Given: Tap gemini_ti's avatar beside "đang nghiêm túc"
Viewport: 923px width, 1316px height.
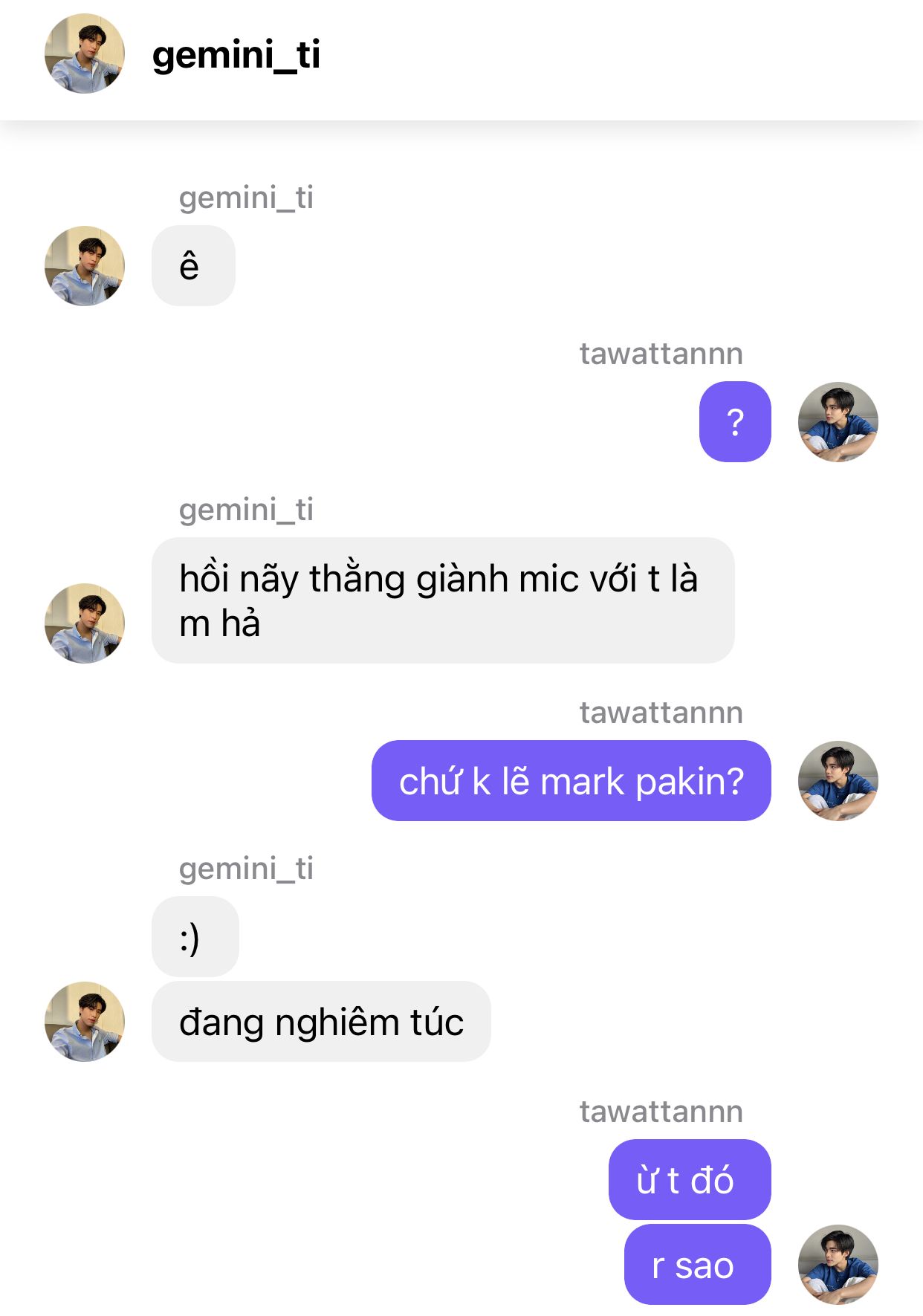Looking at the screenshot, I should 85,1022.
